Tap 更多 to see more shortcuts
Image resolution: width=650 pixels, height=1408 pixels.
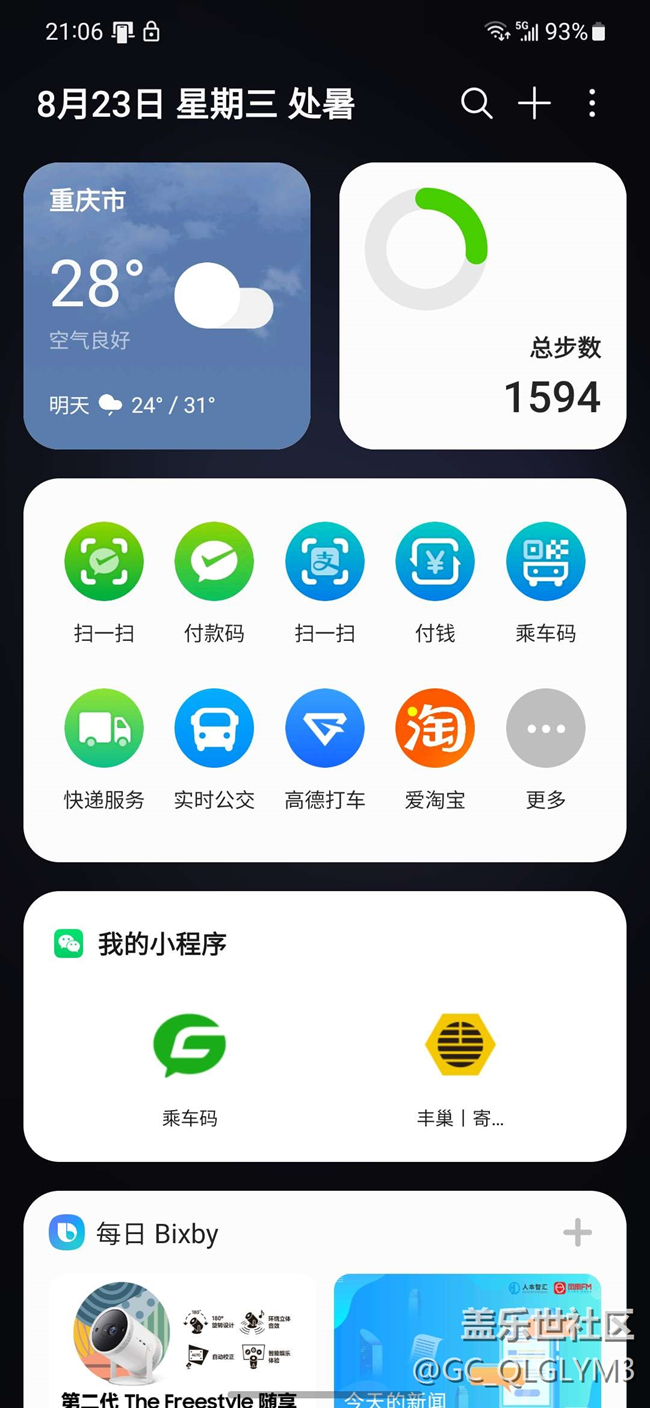coord(546,728)
